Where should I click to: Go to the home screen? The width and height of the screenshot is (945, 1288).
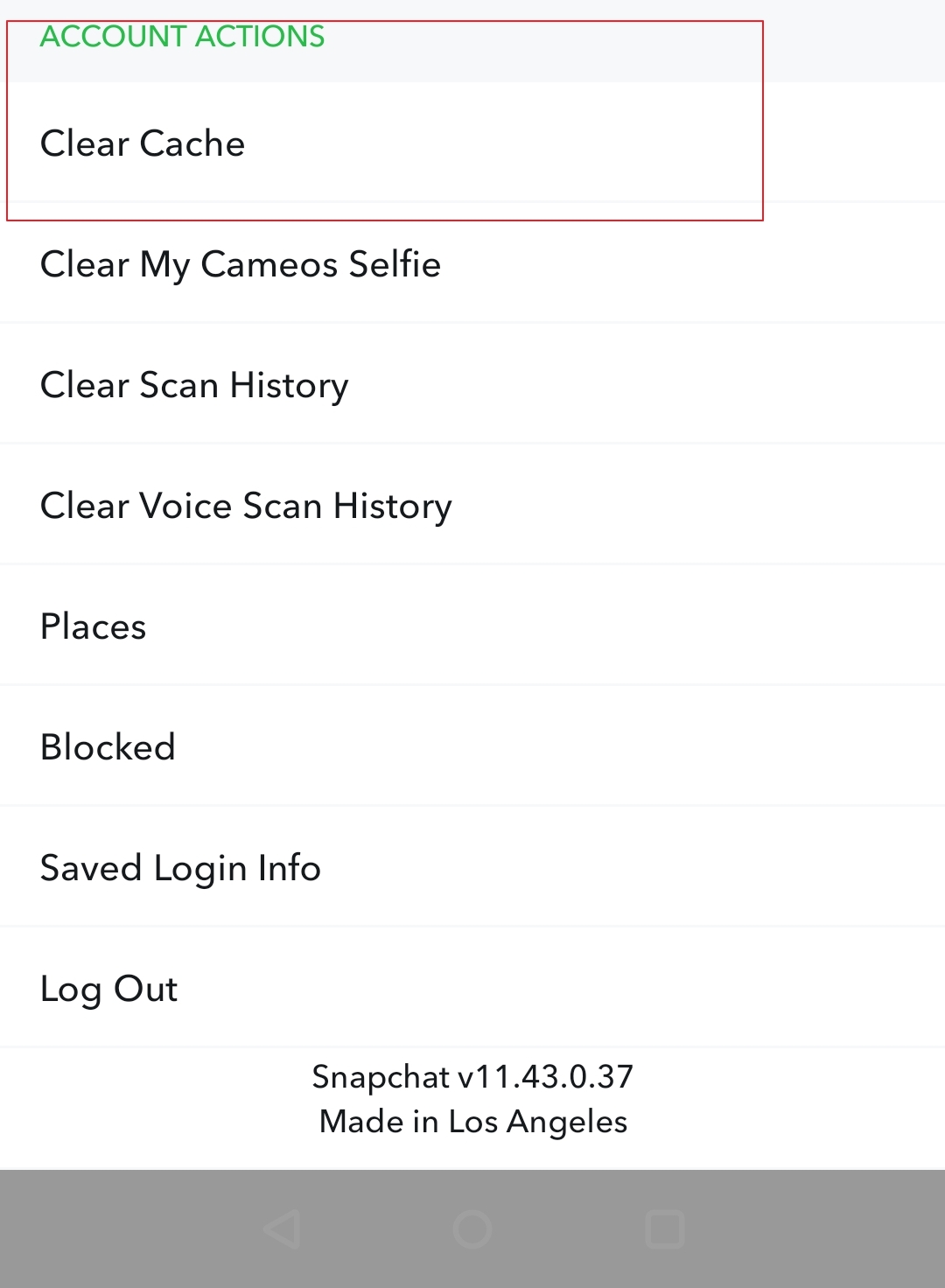click(472, 1228)
